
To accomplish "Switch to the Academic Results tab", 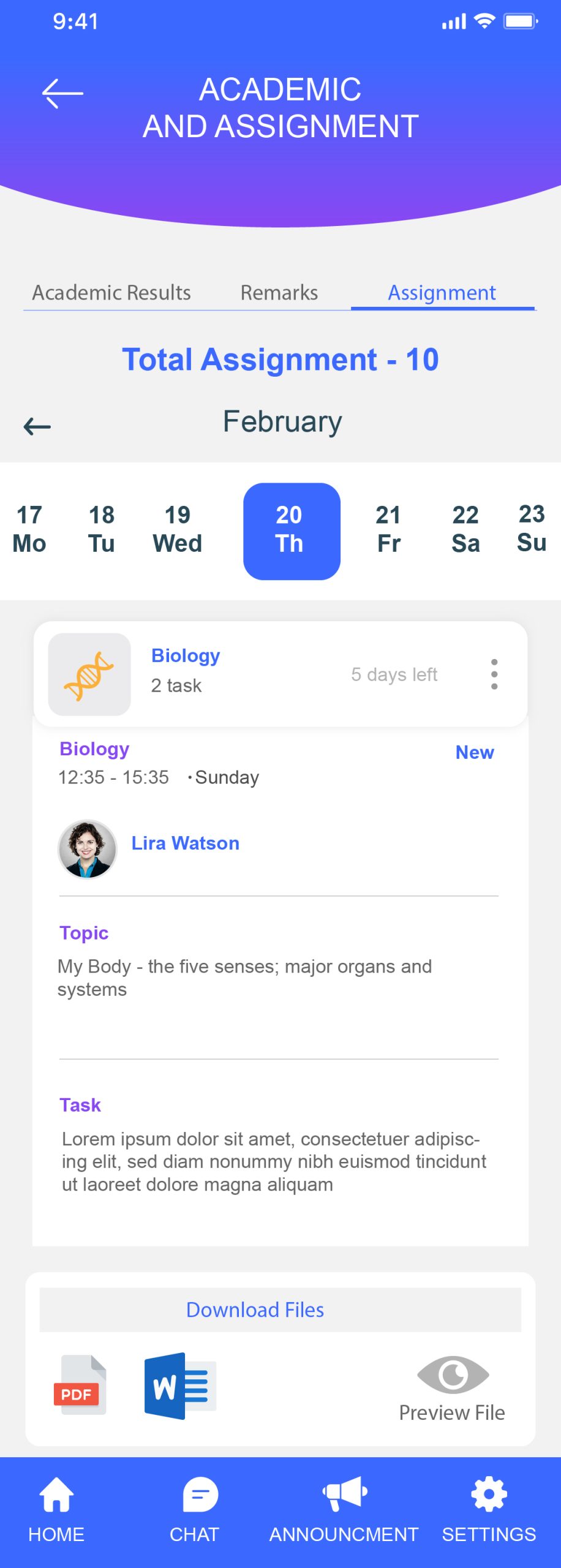I will [x=111, y=293].
